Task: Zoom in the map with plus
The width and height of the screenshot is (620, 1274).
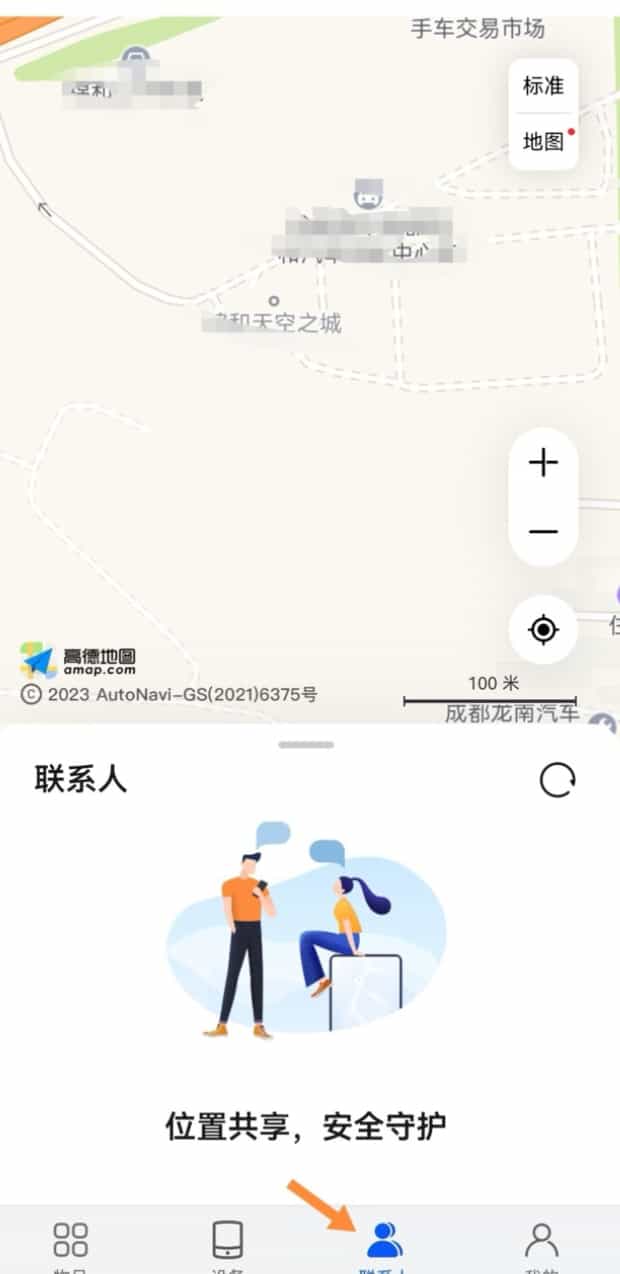Action: 543,463
